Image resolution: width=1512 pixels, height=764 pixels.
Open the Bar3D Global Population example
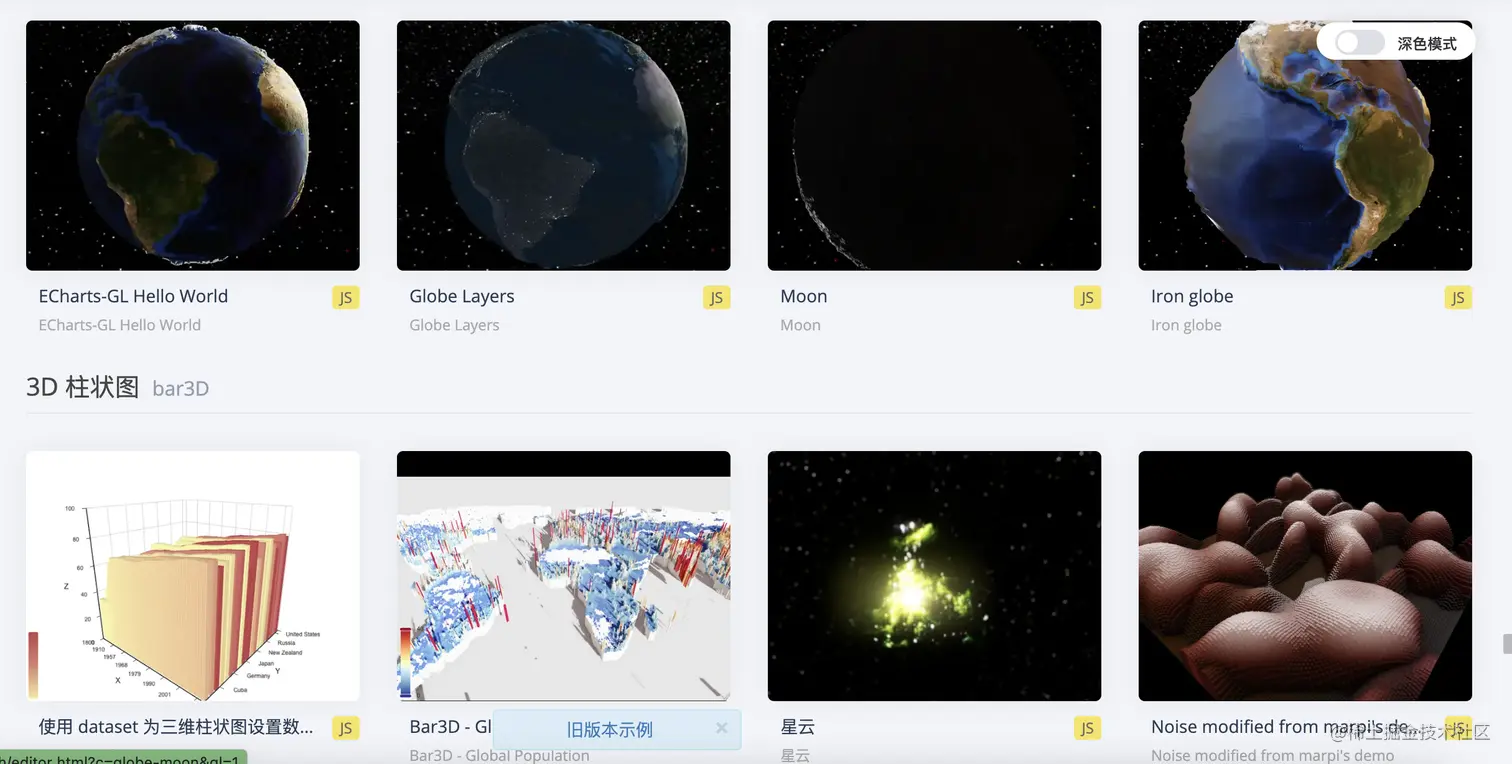point(563,576)
